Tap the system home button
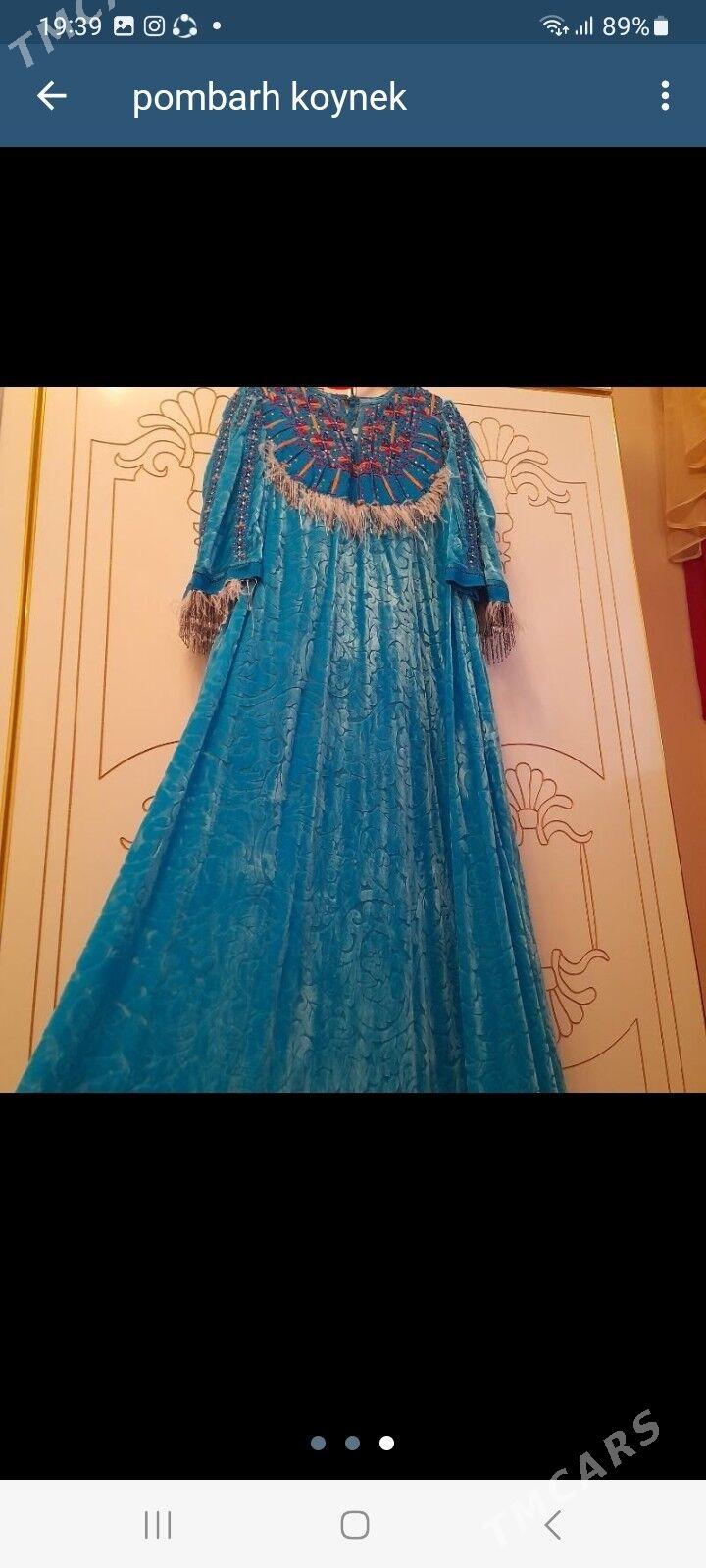Screen dimensions: 706x1568 354,1525
